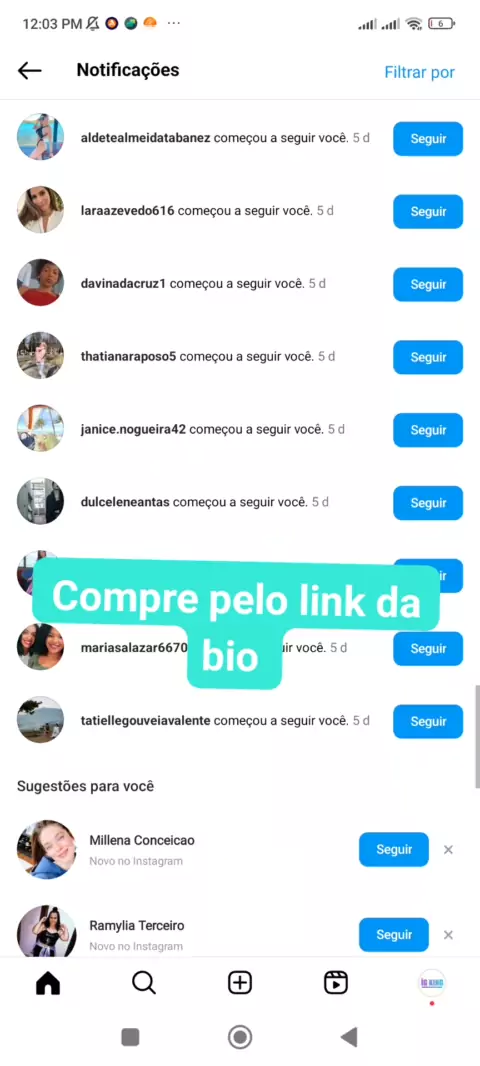Open your profile tab
This screenshot has width=480, height=1066.
pyautogui.click(x=431, y=983)
